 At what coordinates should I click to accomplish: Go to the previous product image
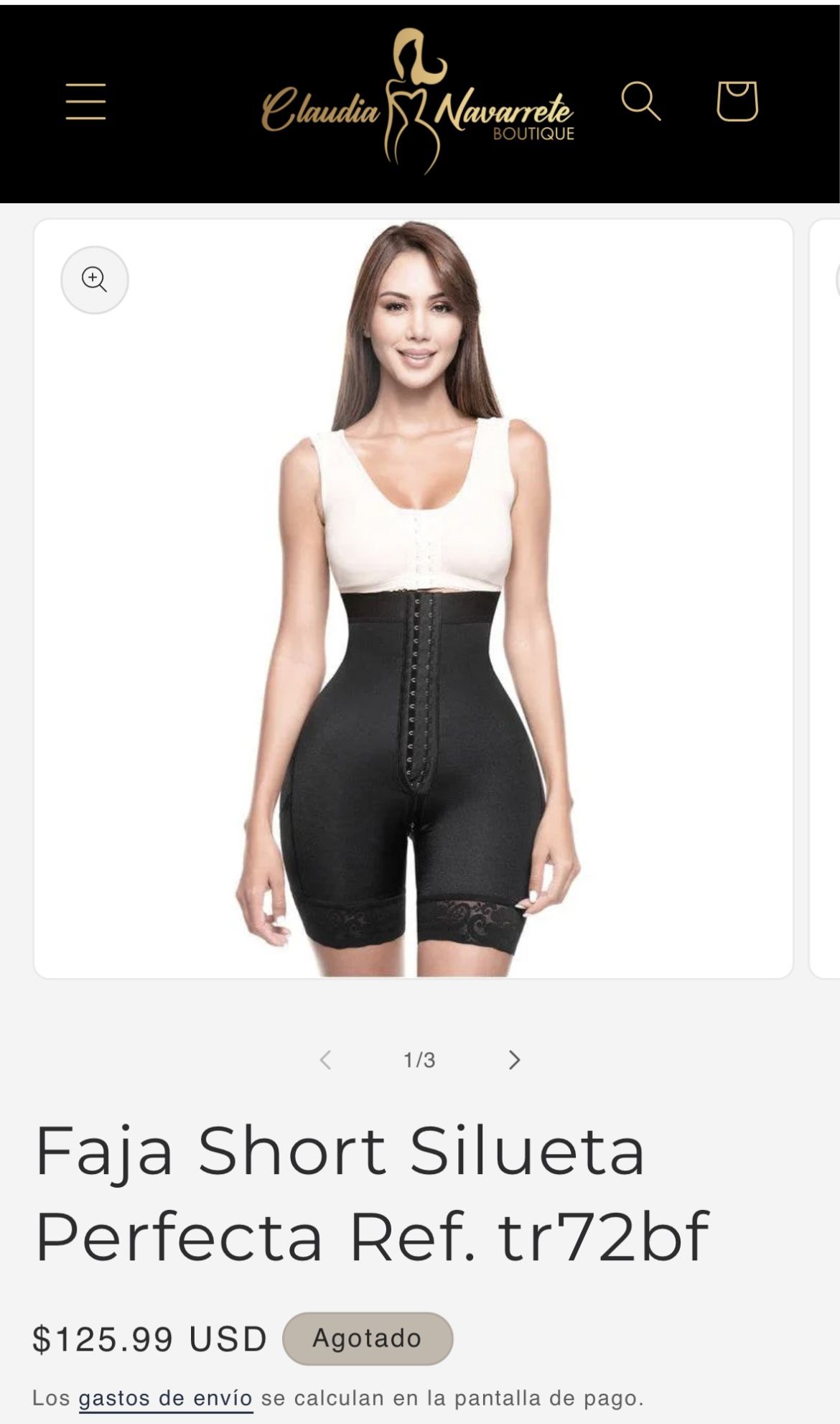325,1060
